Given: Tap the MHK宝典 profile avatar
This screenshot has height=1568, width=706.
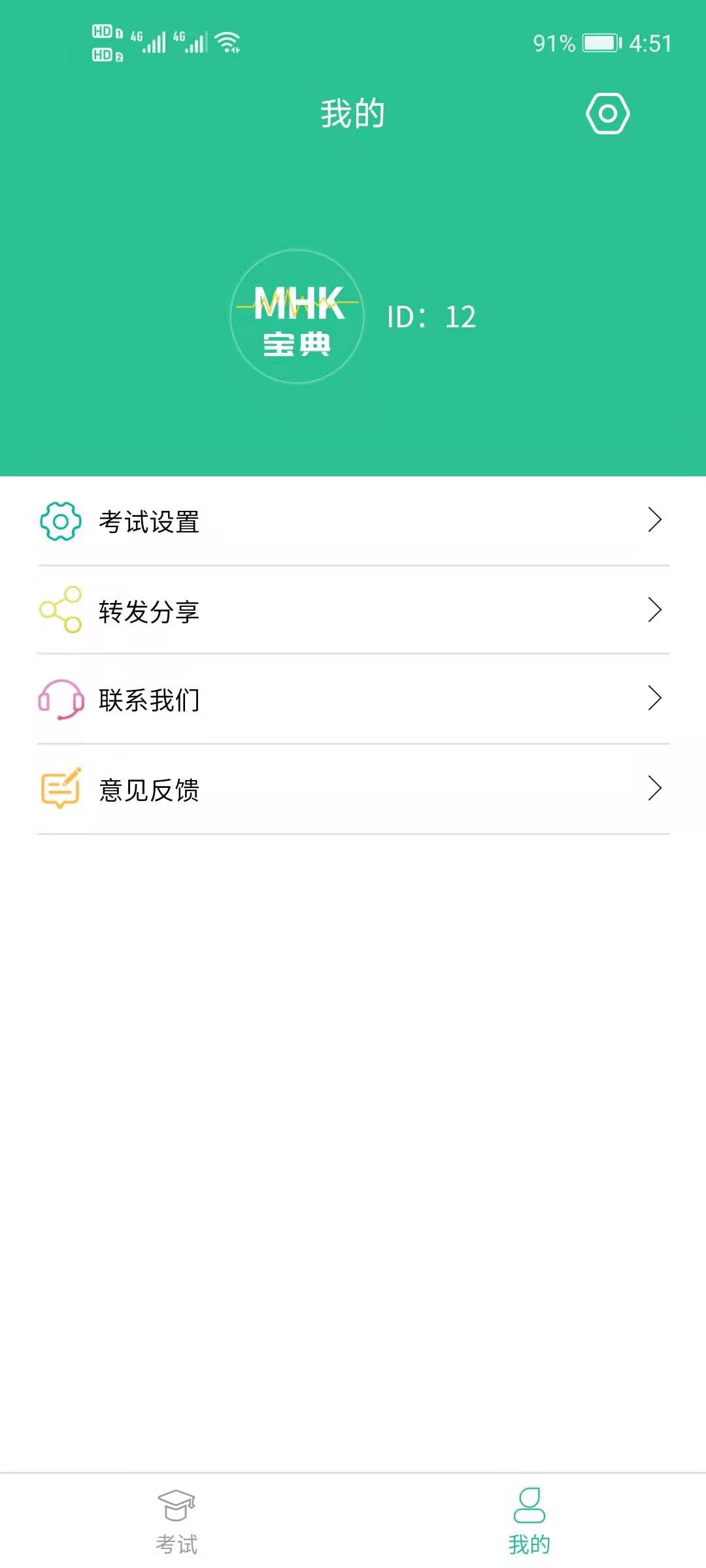Looking at the screenshot, I should [297, 317].
